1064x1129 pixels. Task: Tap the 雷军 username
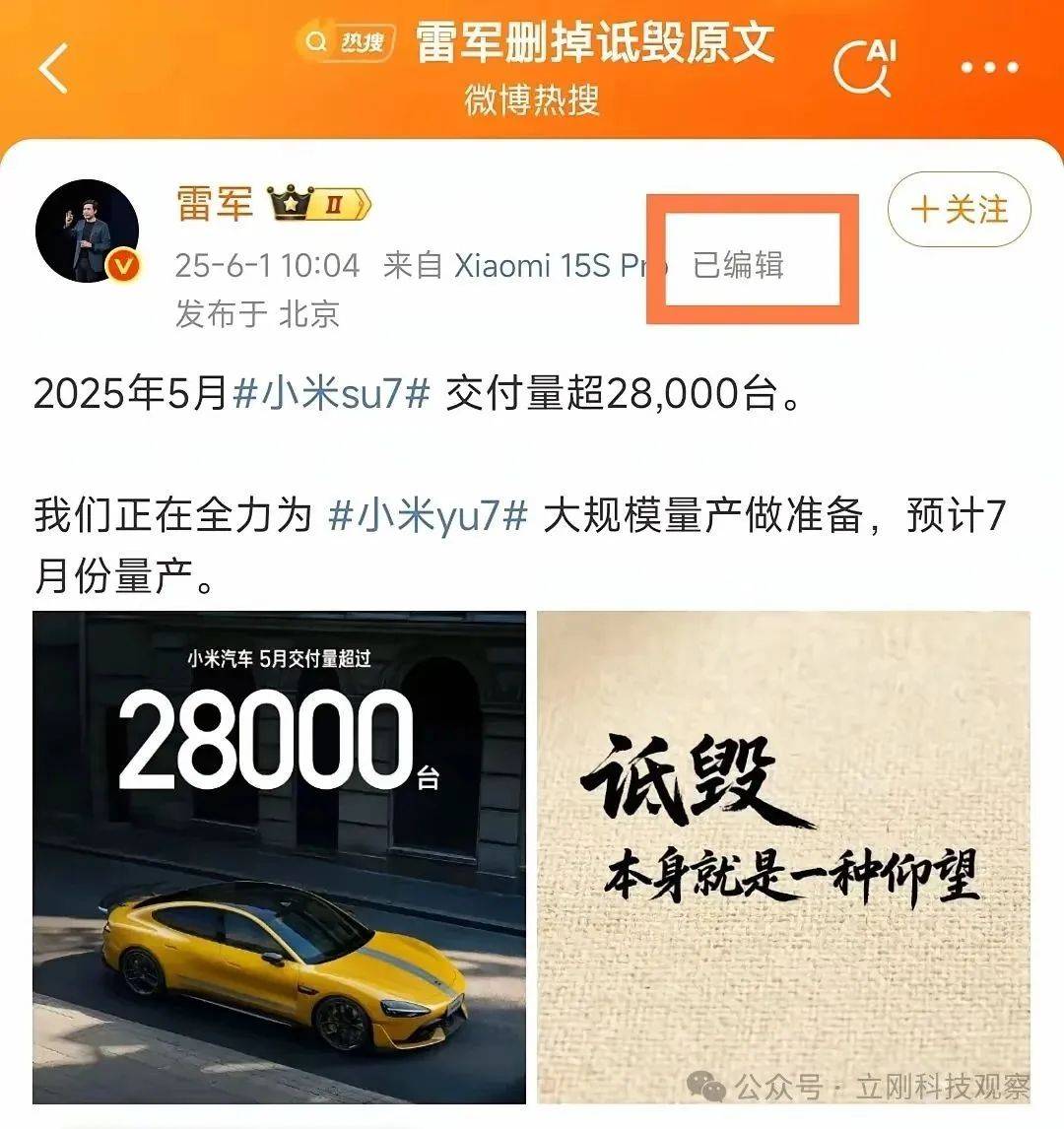click(x=215, y=204)
